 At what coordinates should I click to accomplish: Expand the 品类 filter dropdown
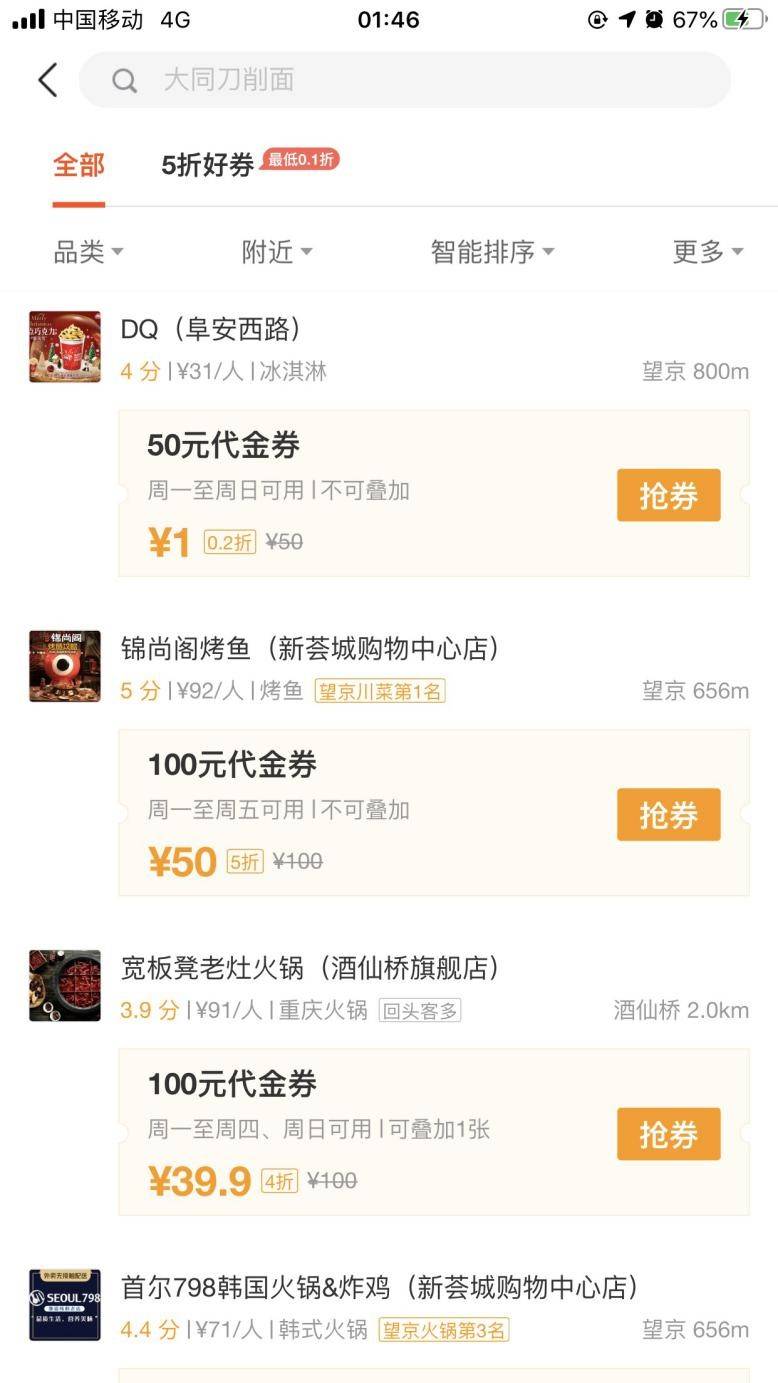coord(88,252)
